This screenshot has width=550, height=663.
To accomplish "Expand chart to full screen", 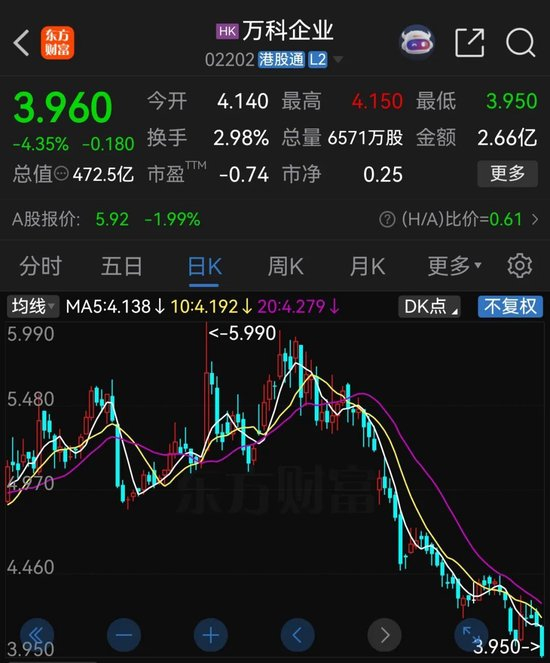I will coord(471,635).
